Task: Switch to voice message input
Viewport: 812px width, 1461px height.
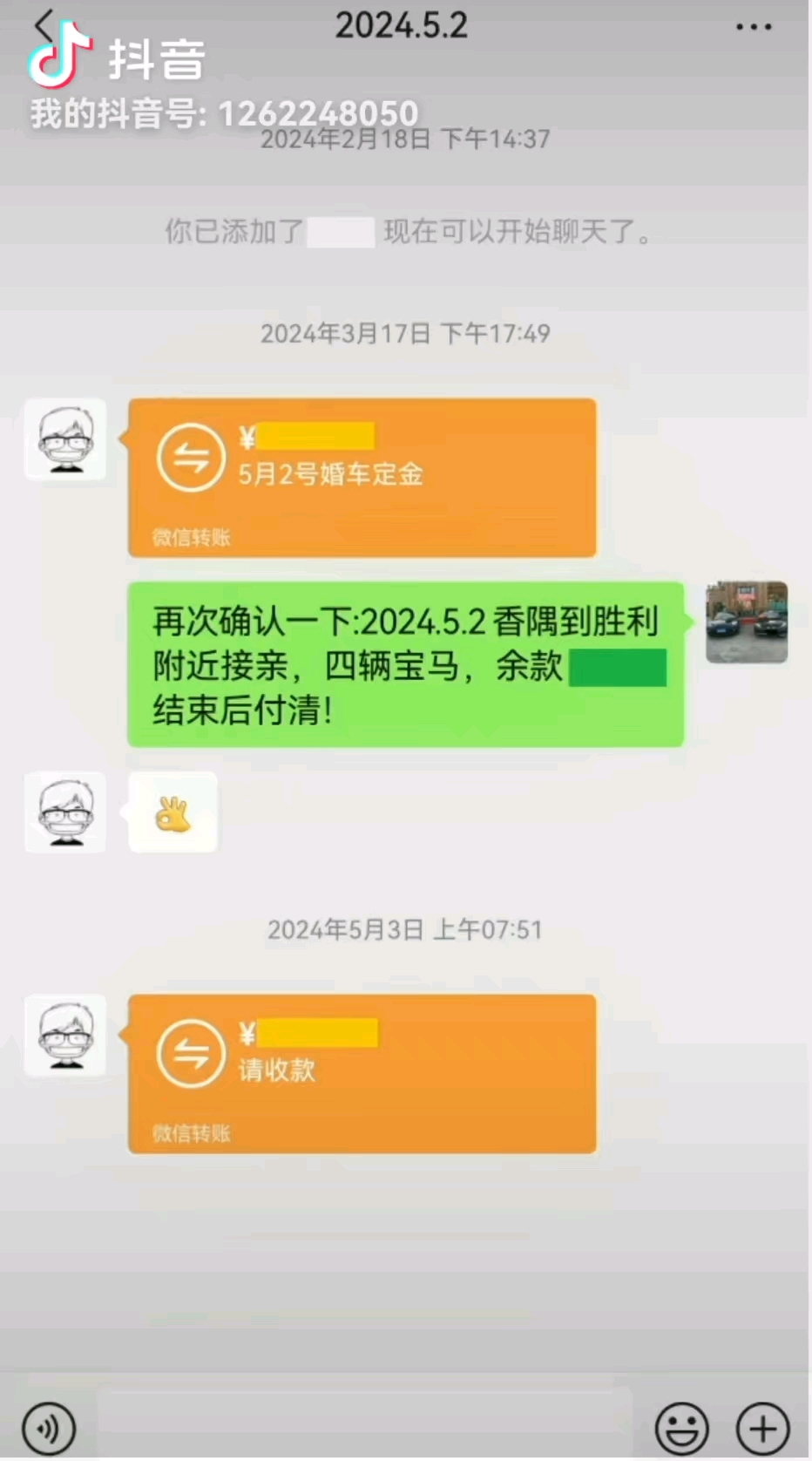Action: coord(49,1428)
